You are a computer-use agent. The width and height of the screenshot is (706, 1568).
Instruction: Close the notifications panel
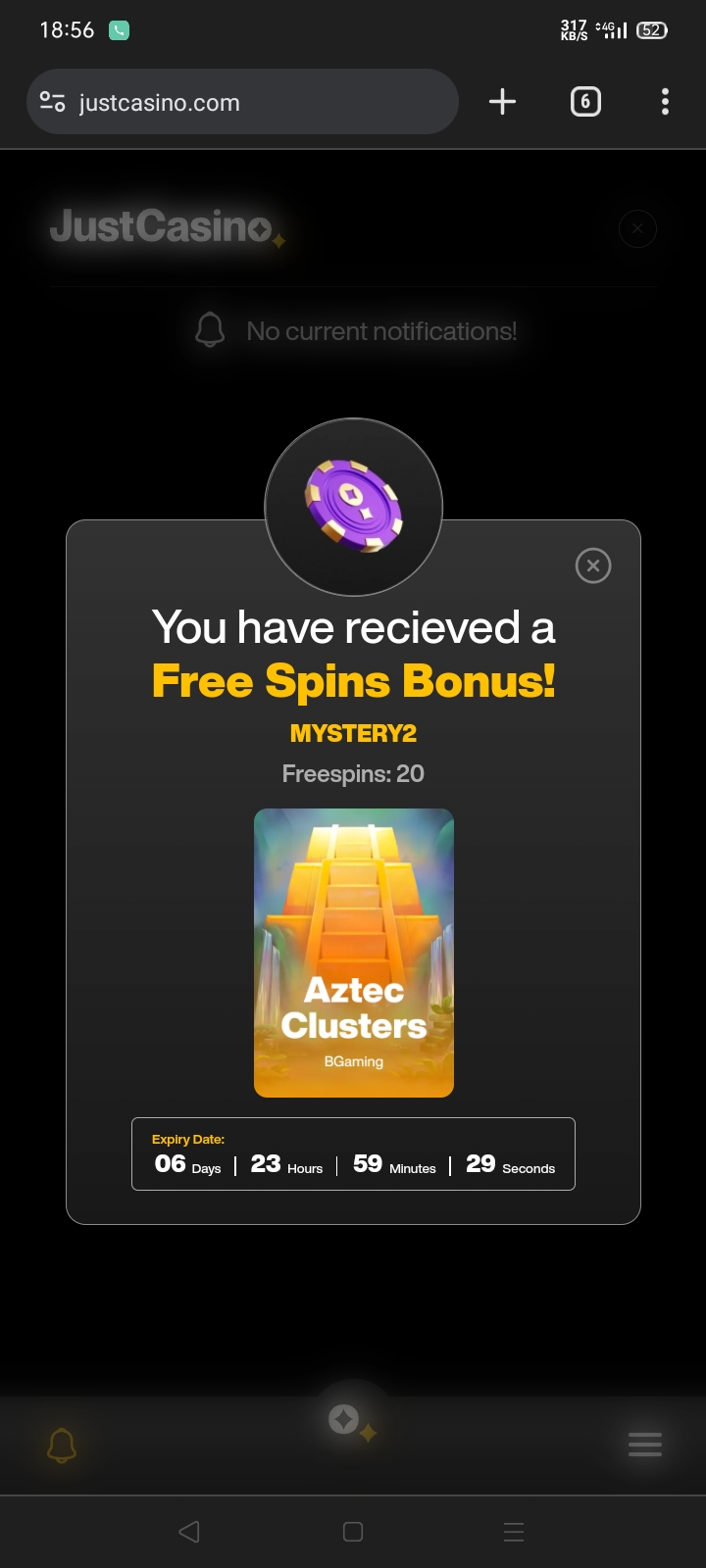click(637, 228)
